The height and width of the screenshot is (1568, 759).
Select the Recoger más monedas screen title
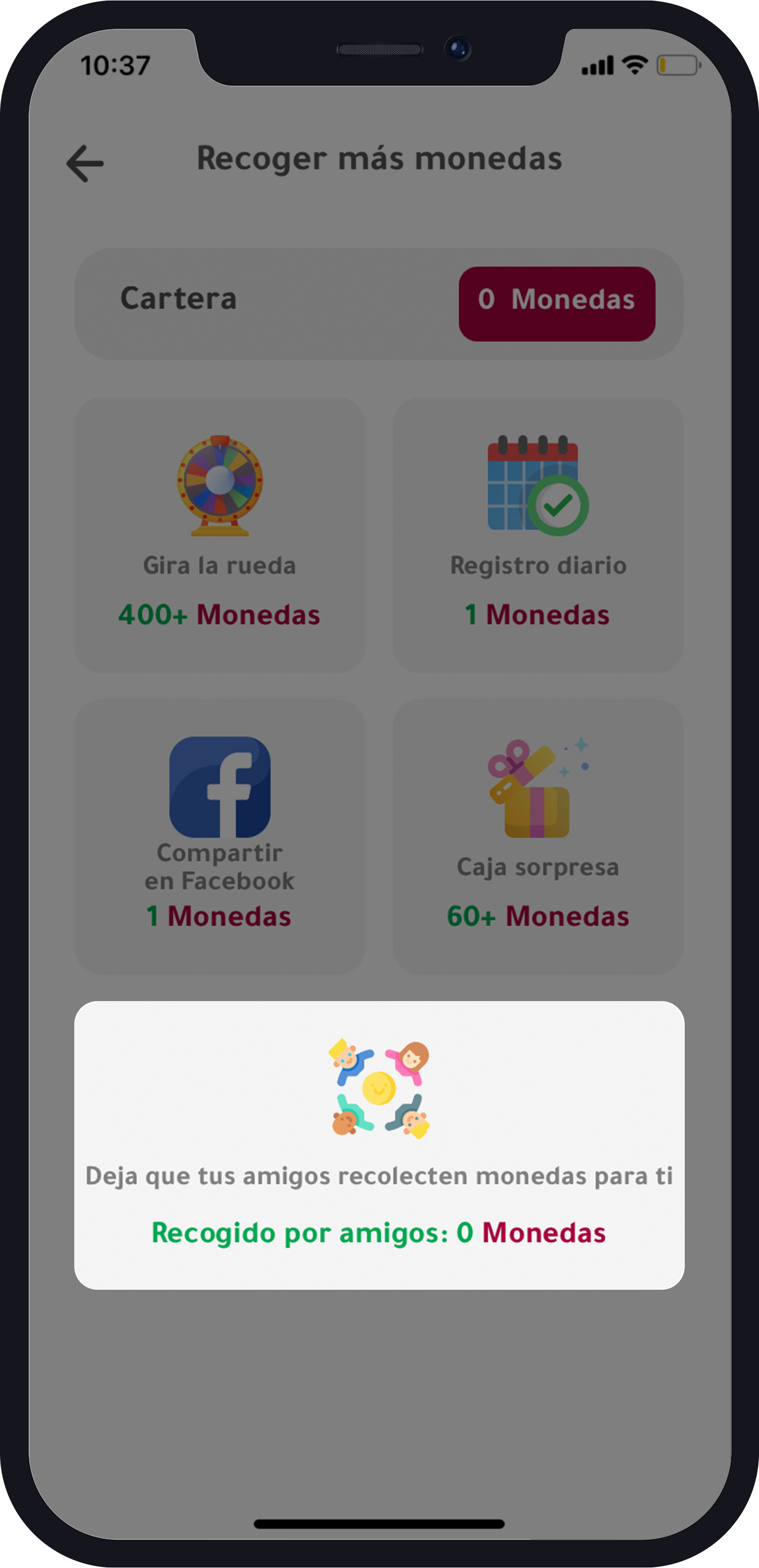[x=379, y=160]
